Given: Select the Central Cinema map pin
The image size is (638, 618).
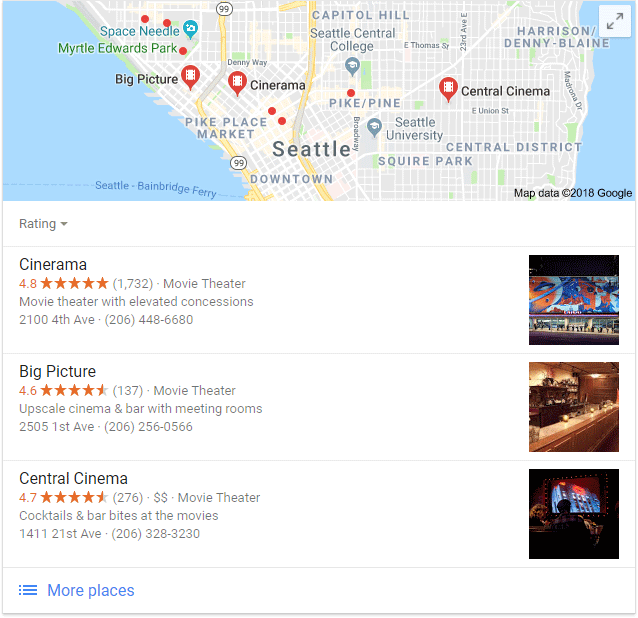Looking at the screenshot, I should [449, 90].
